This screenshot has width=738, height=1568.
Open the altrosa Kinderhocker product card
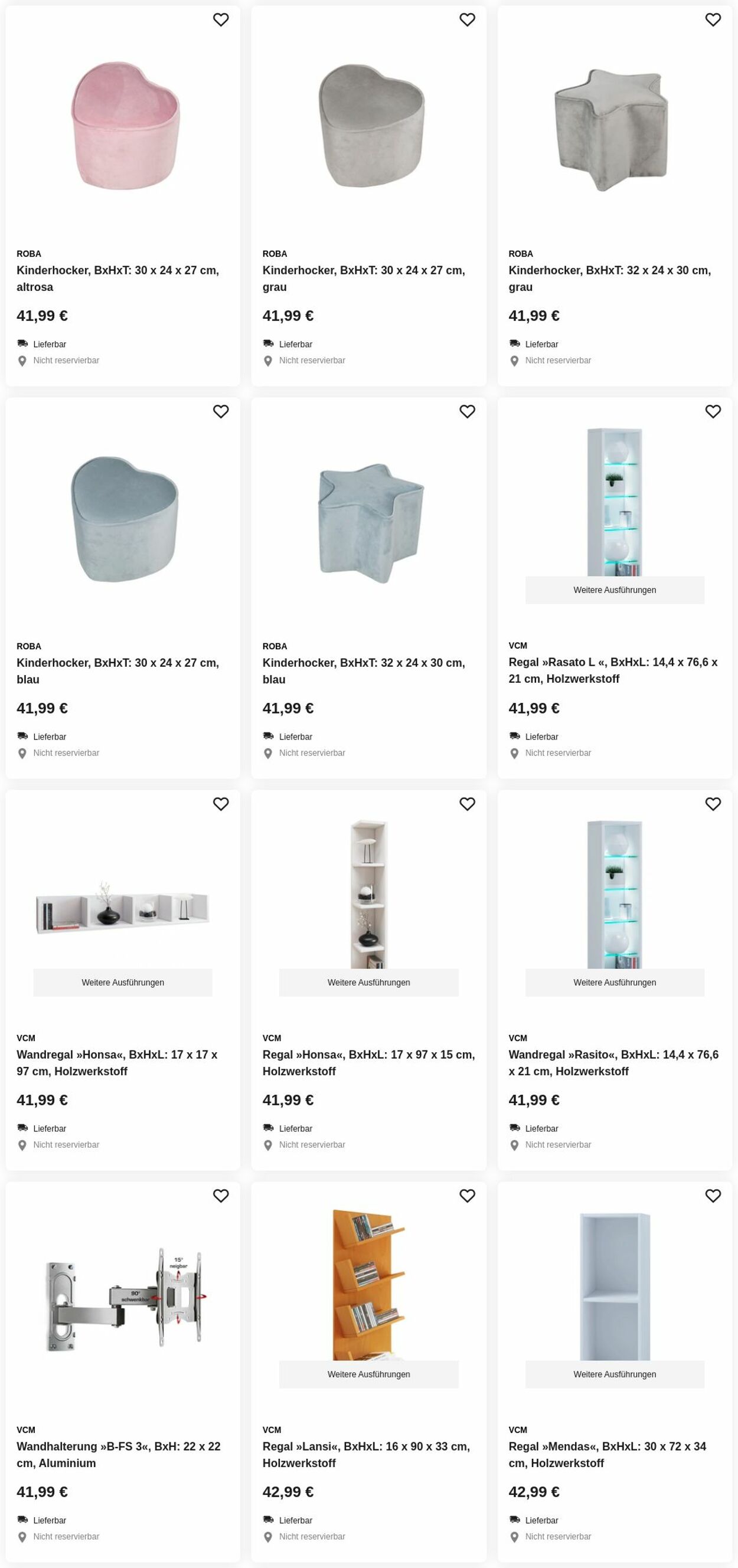point(117,278)
